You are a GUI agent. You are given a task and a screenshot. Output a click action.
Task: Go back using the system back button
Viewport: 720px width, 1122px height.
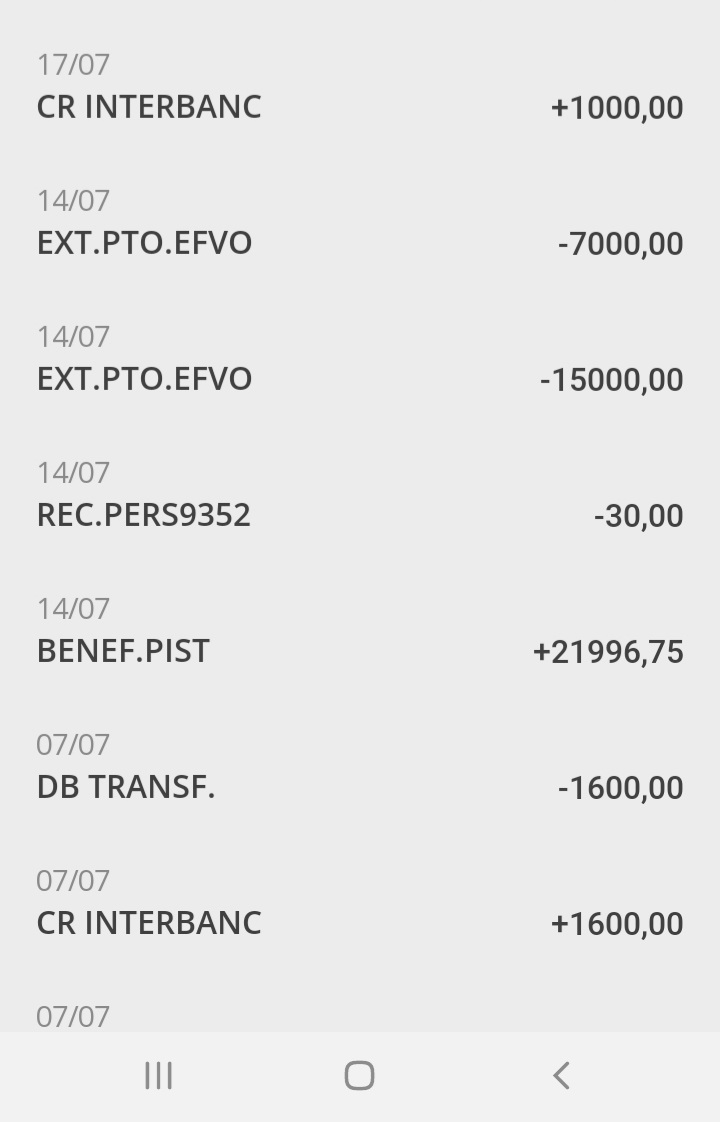tap(561, 1076)
